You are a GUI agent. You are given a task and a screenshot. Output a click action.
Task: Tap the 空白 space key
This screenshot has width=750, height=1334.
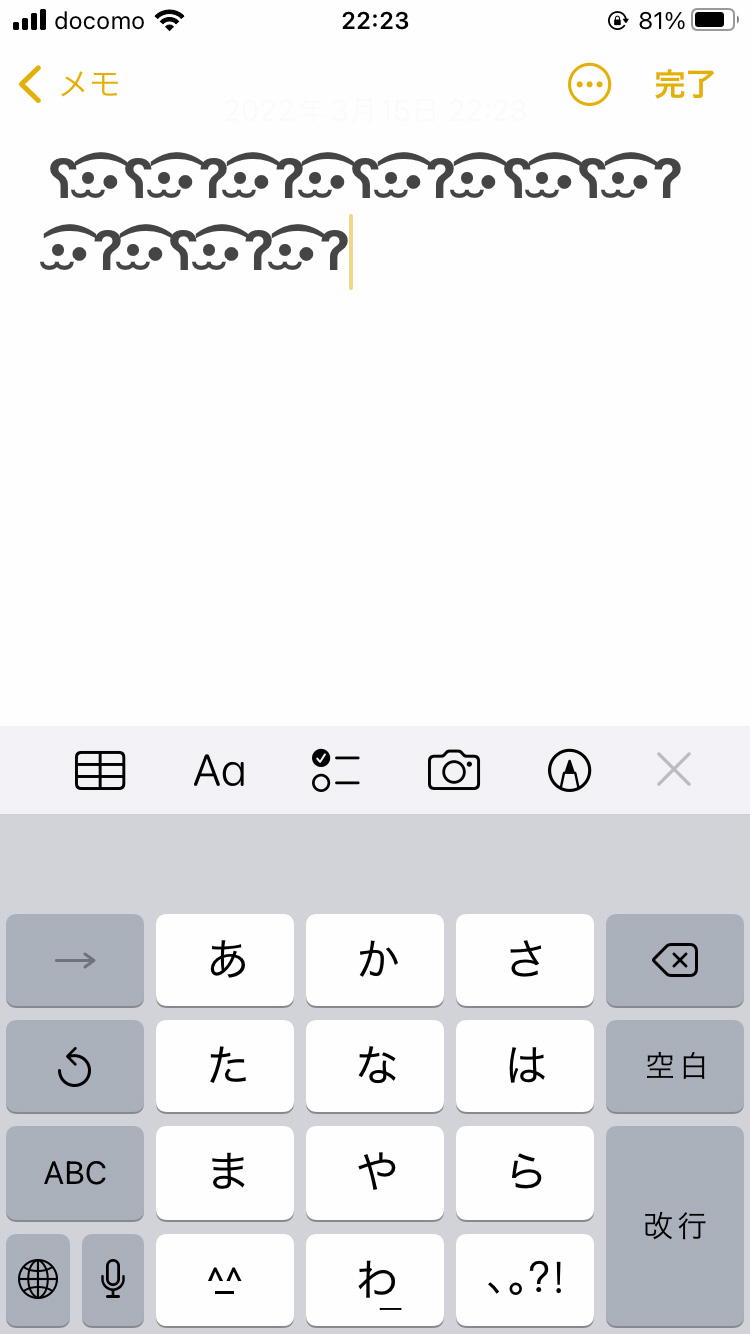point(675,1066)
